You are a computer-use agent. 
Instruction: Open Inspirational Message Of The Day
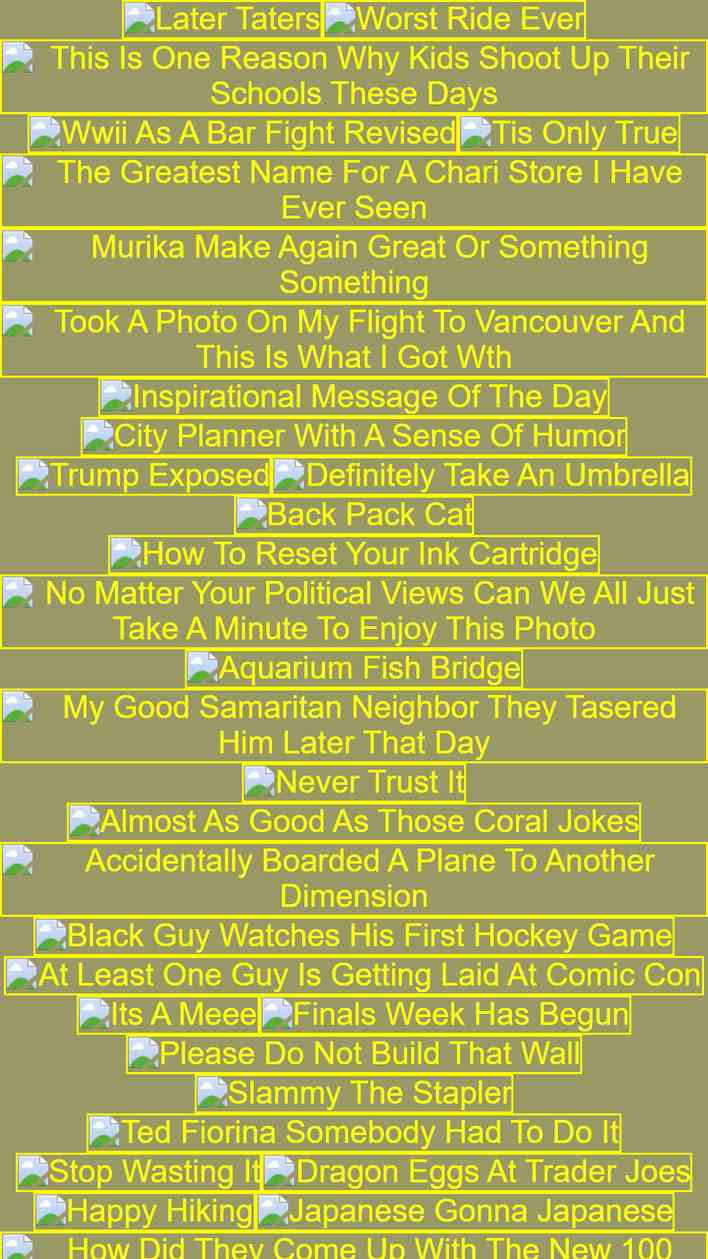pos(354,397)
